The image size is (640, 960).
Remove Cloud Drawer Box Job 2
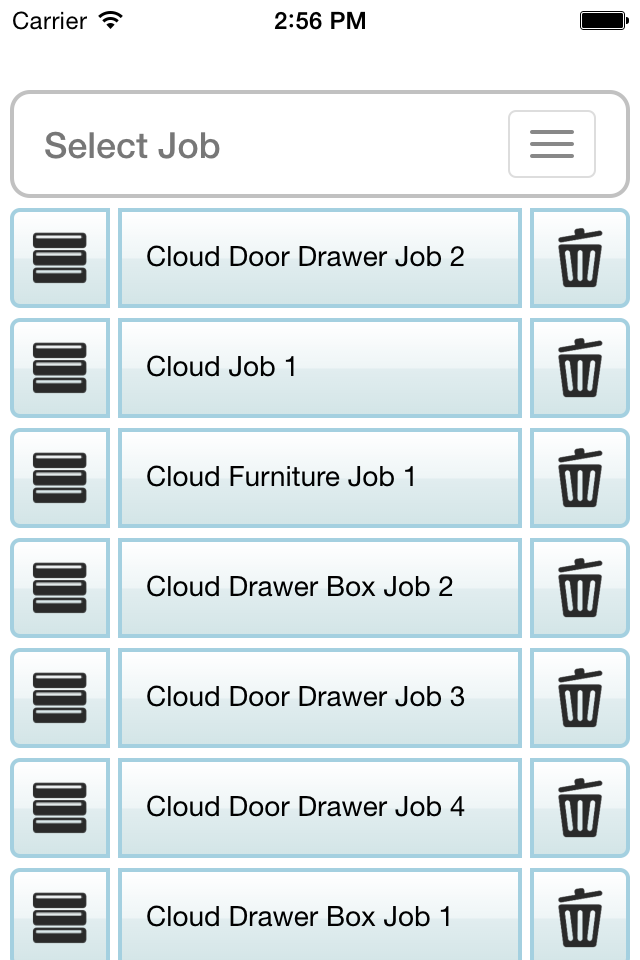click(x=579, y=588)
